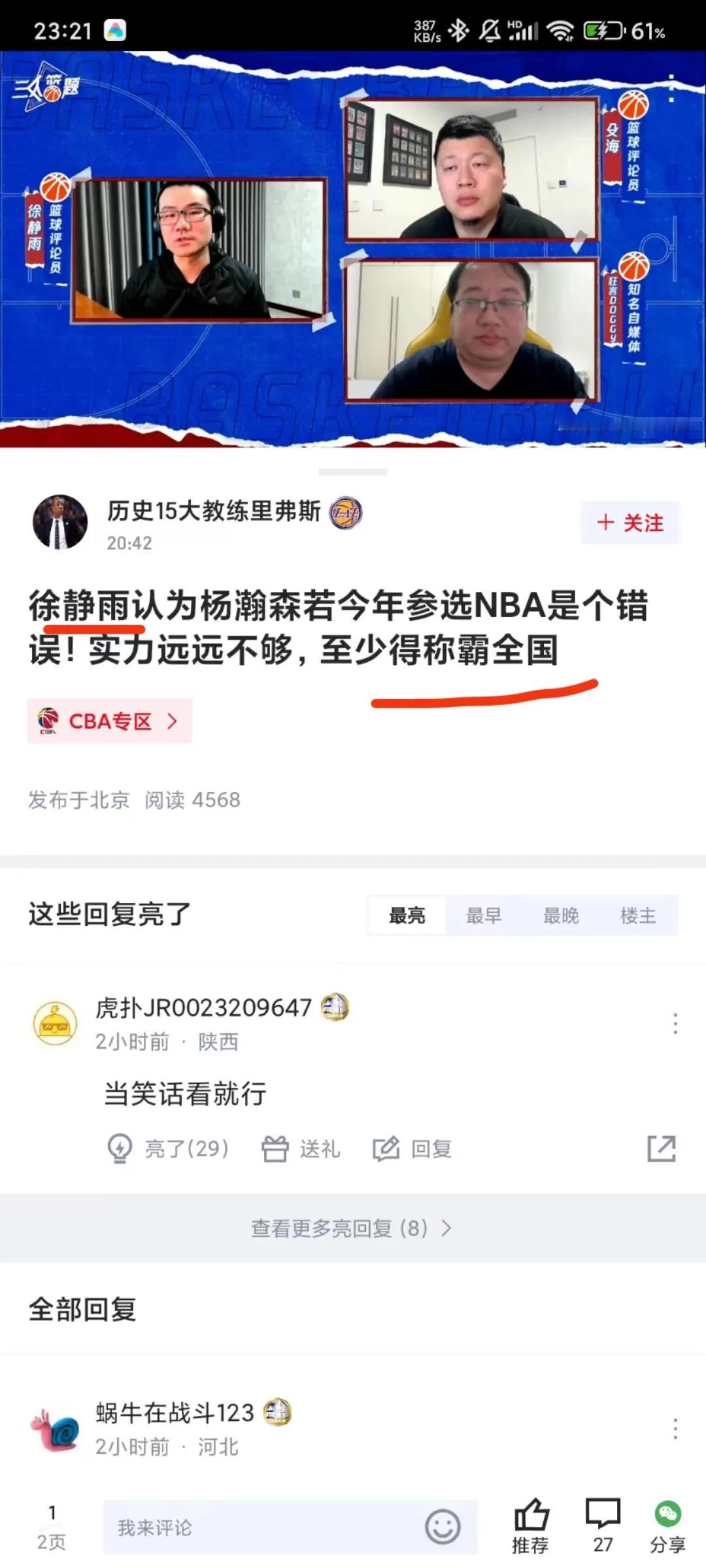Viewport: 706px width, 1568px height.
Task: Switch comment sorting to 最早
Action: pos(483,916)
